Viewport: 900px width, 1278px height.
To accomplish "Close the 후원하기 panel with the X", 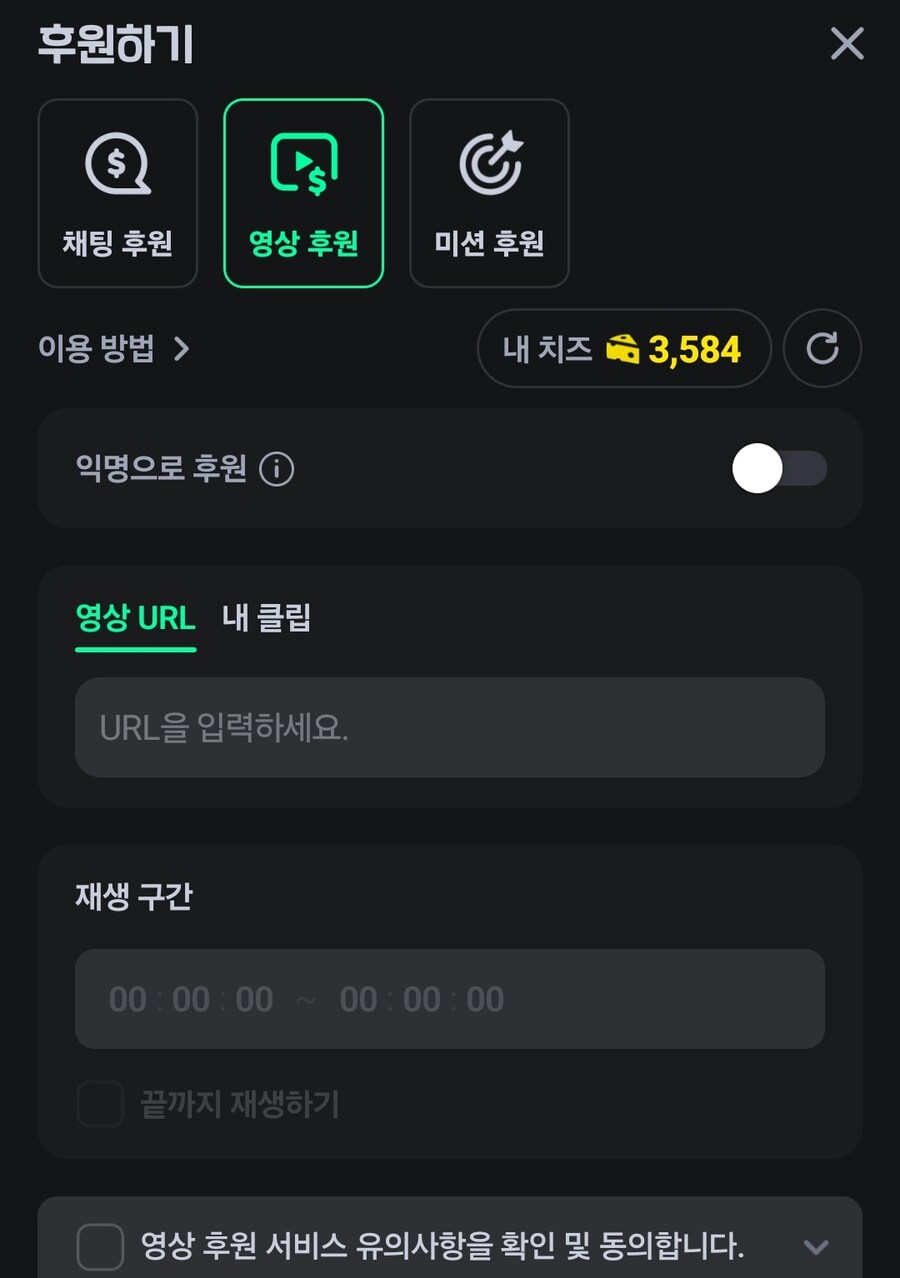I will point(847,44).
